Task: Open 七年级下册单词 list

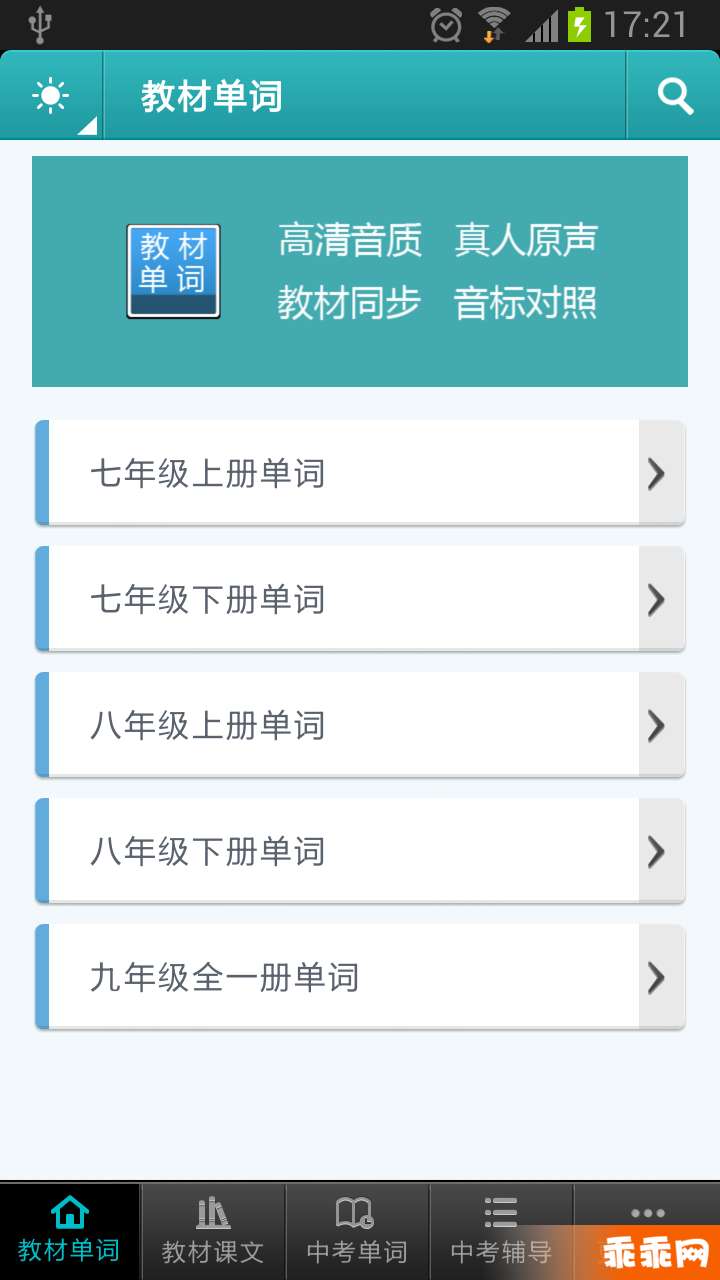Action: (x=360, y=599)
